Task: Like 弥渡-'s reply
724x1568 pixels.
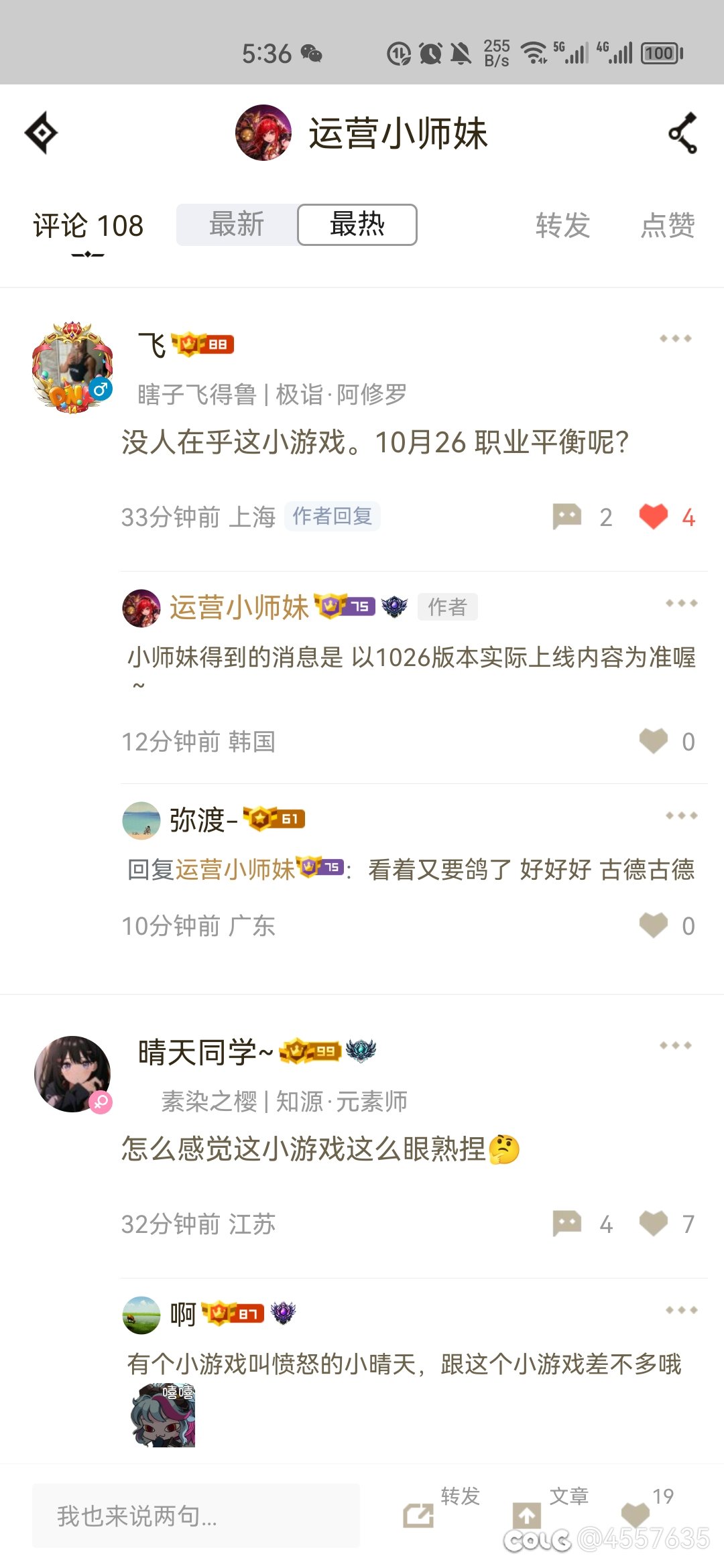Action: coord(654,925)
